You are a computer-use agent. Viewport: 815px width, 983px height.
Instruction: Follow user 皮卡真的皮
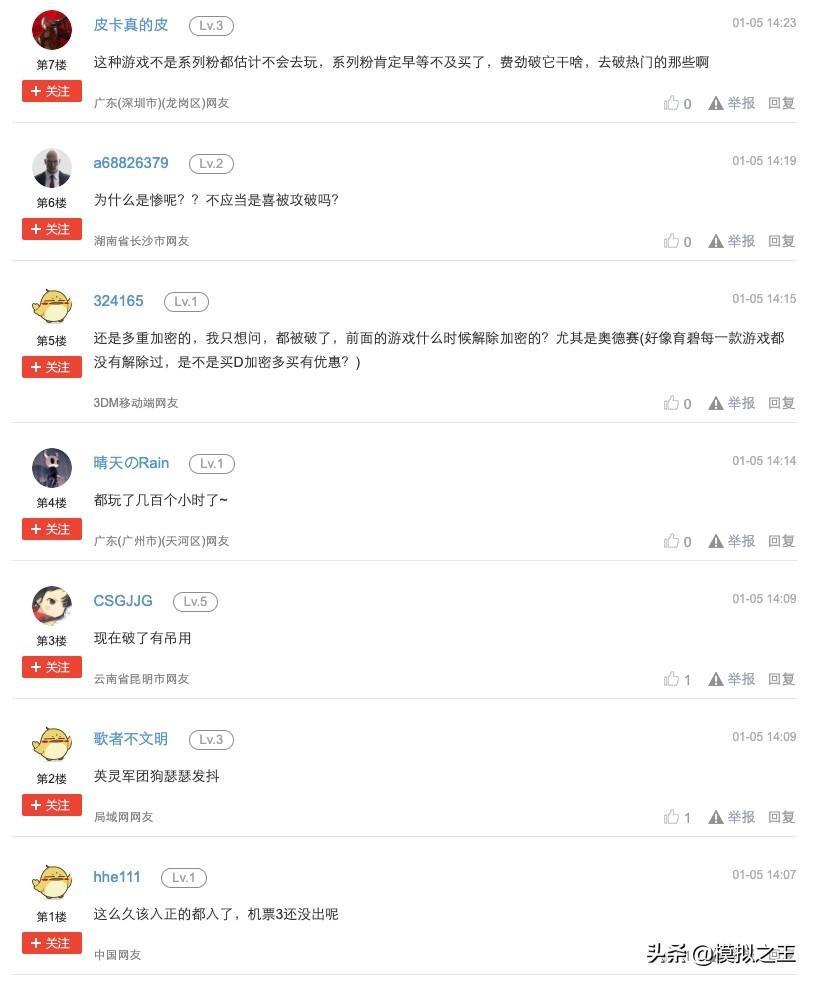[52, 91]
